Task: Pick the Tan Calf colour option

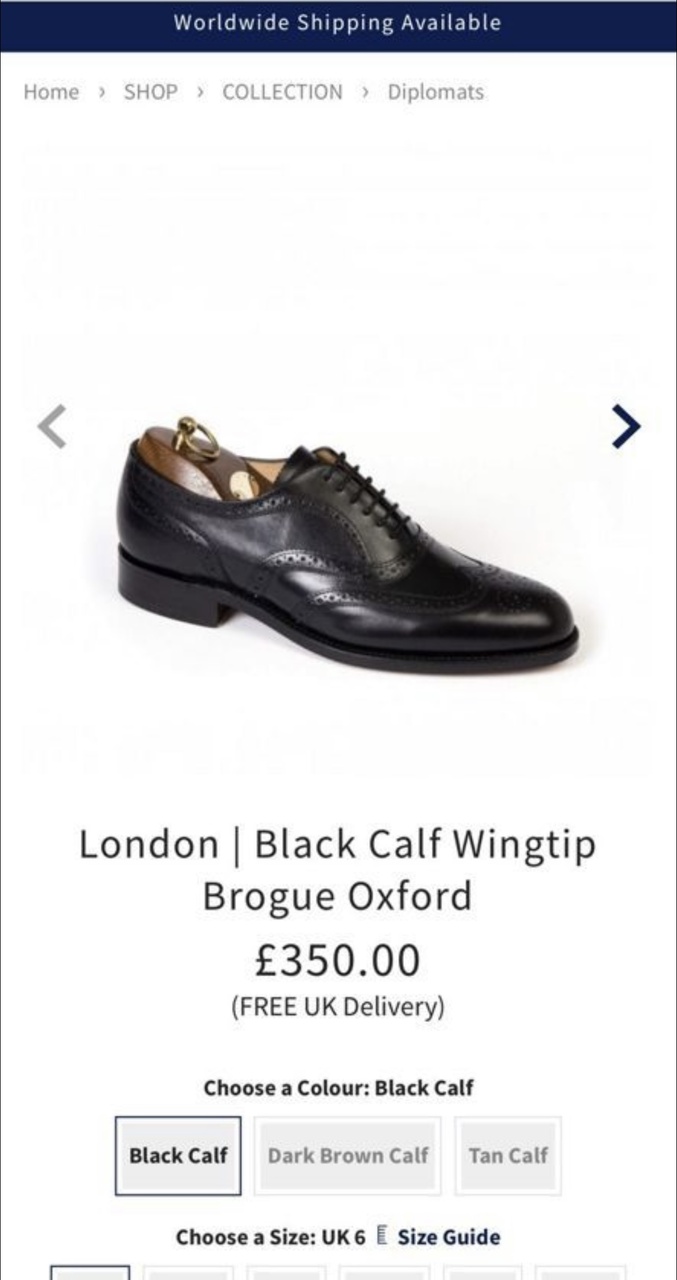Action: (508, 1155)
